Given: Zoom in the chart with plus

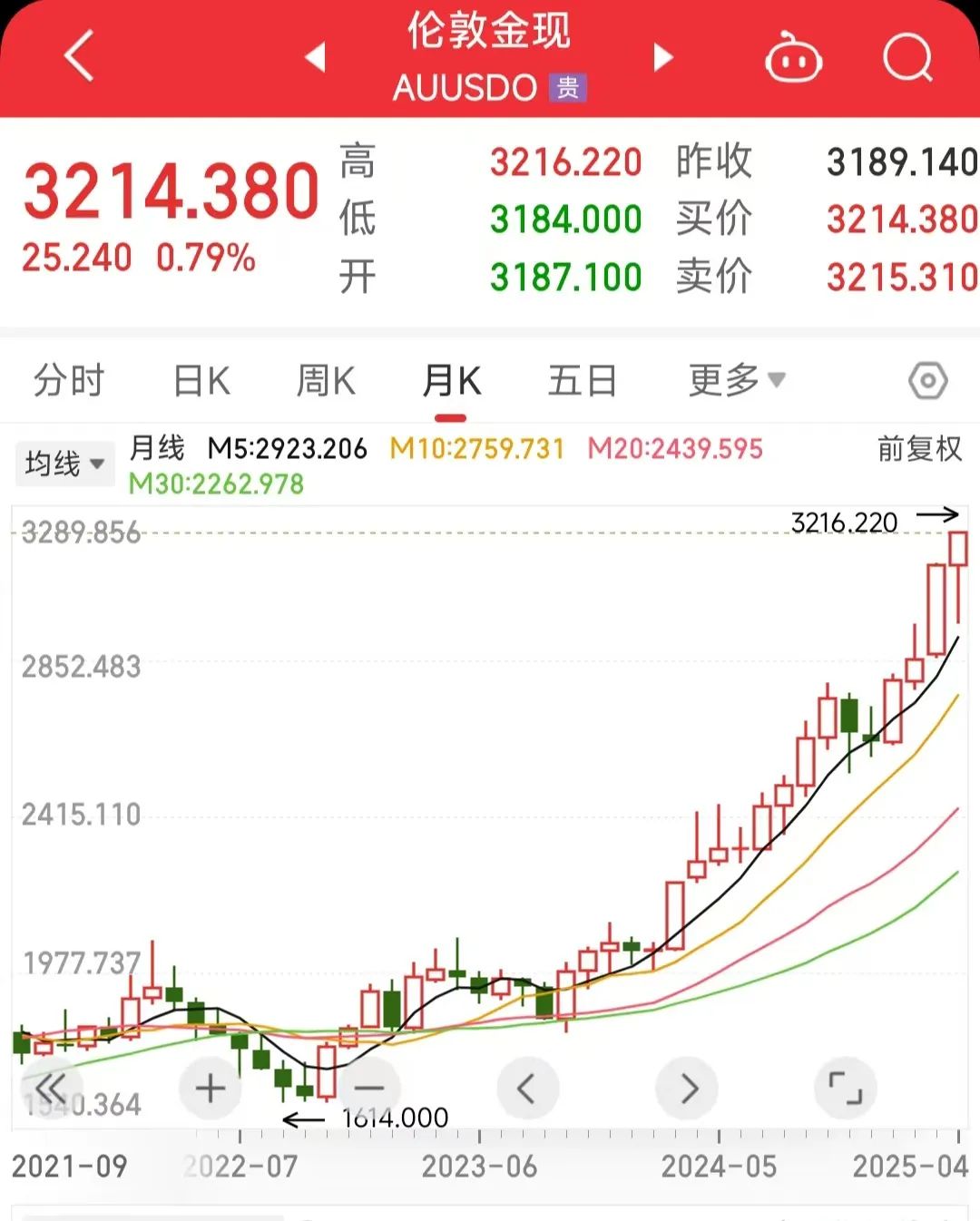Looking at the screenshot, I should [x=211, y=1088].
